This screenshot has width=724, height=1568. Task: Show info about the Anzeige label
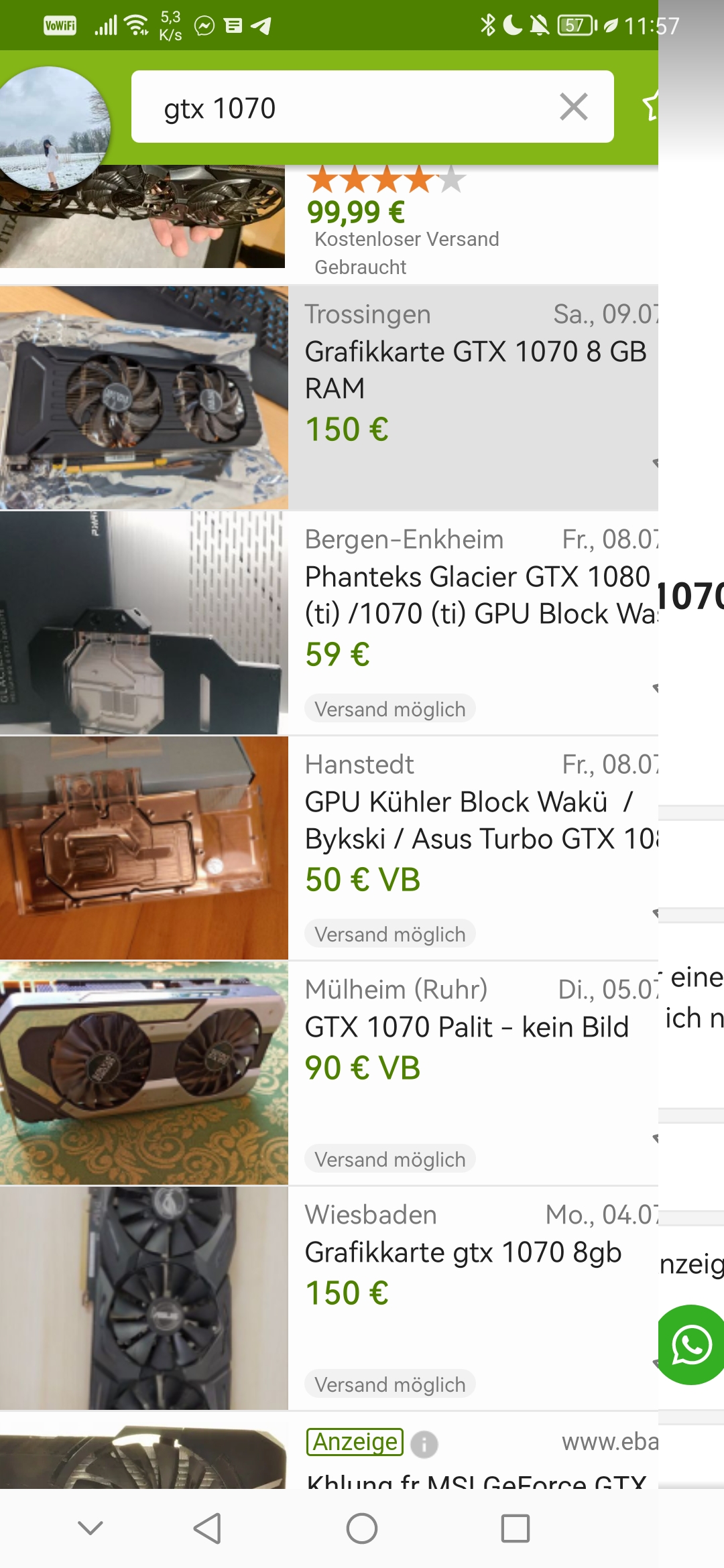coord(424,1444)
